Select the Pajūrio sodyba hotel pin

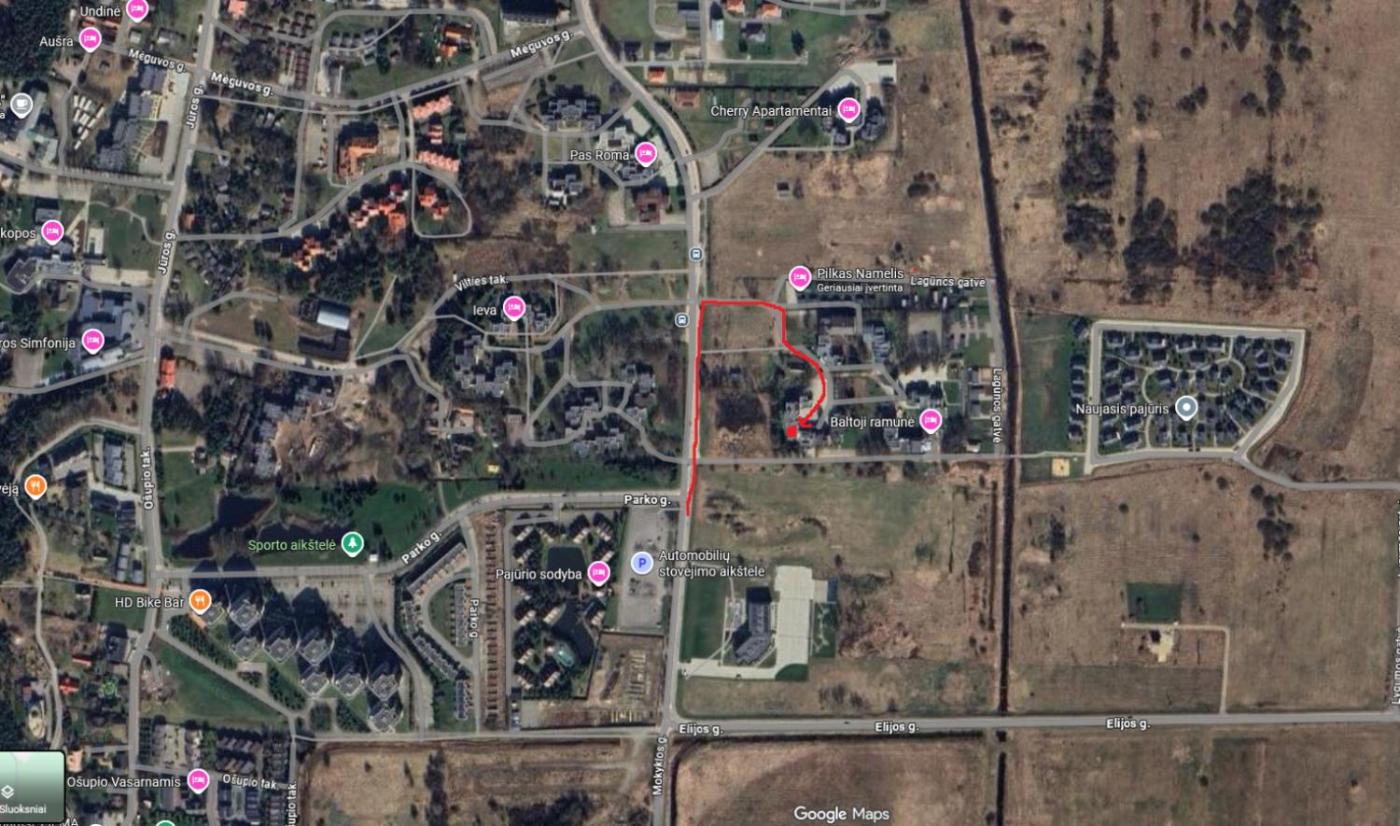[x=599, y=573]
